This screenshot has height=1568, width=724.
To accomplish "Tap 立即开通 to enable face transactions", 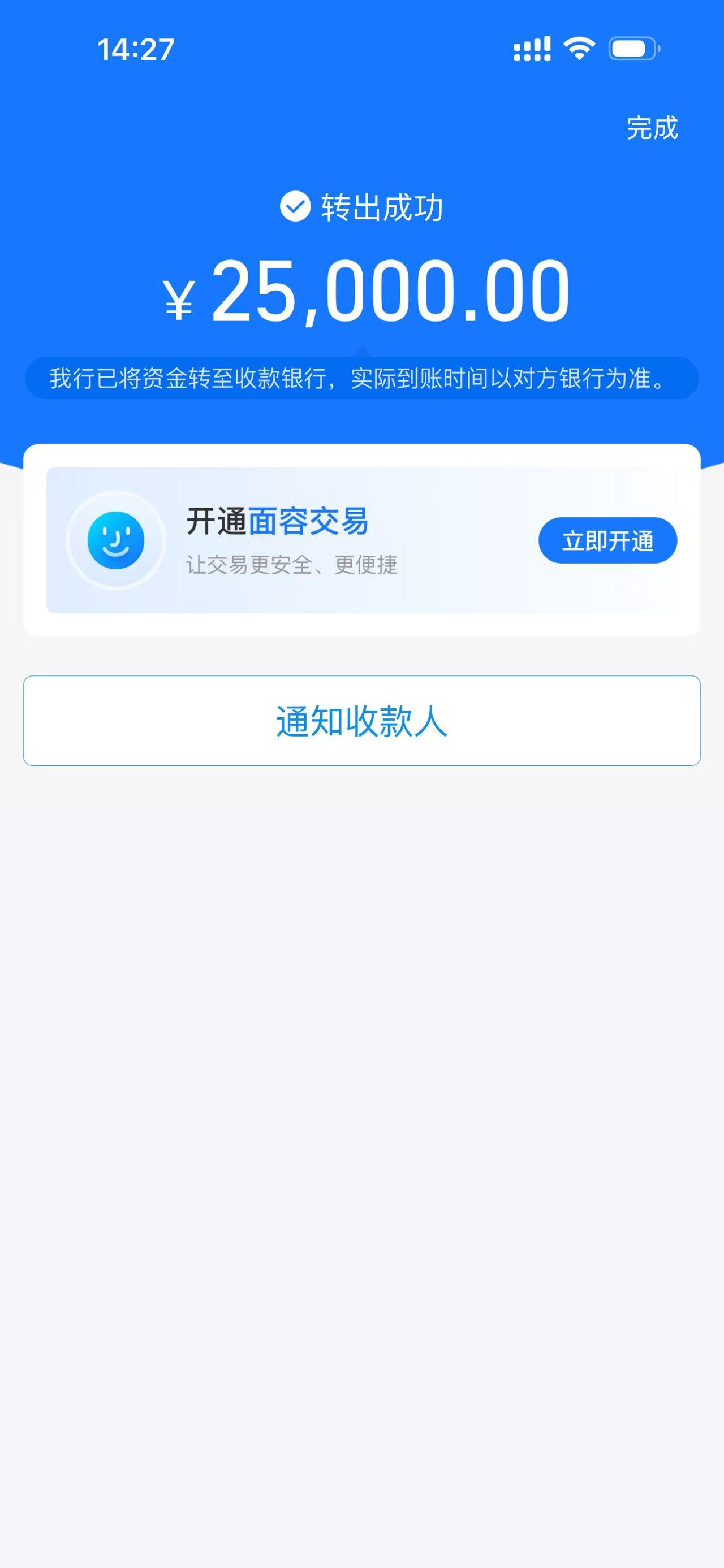I will point(607,540).
